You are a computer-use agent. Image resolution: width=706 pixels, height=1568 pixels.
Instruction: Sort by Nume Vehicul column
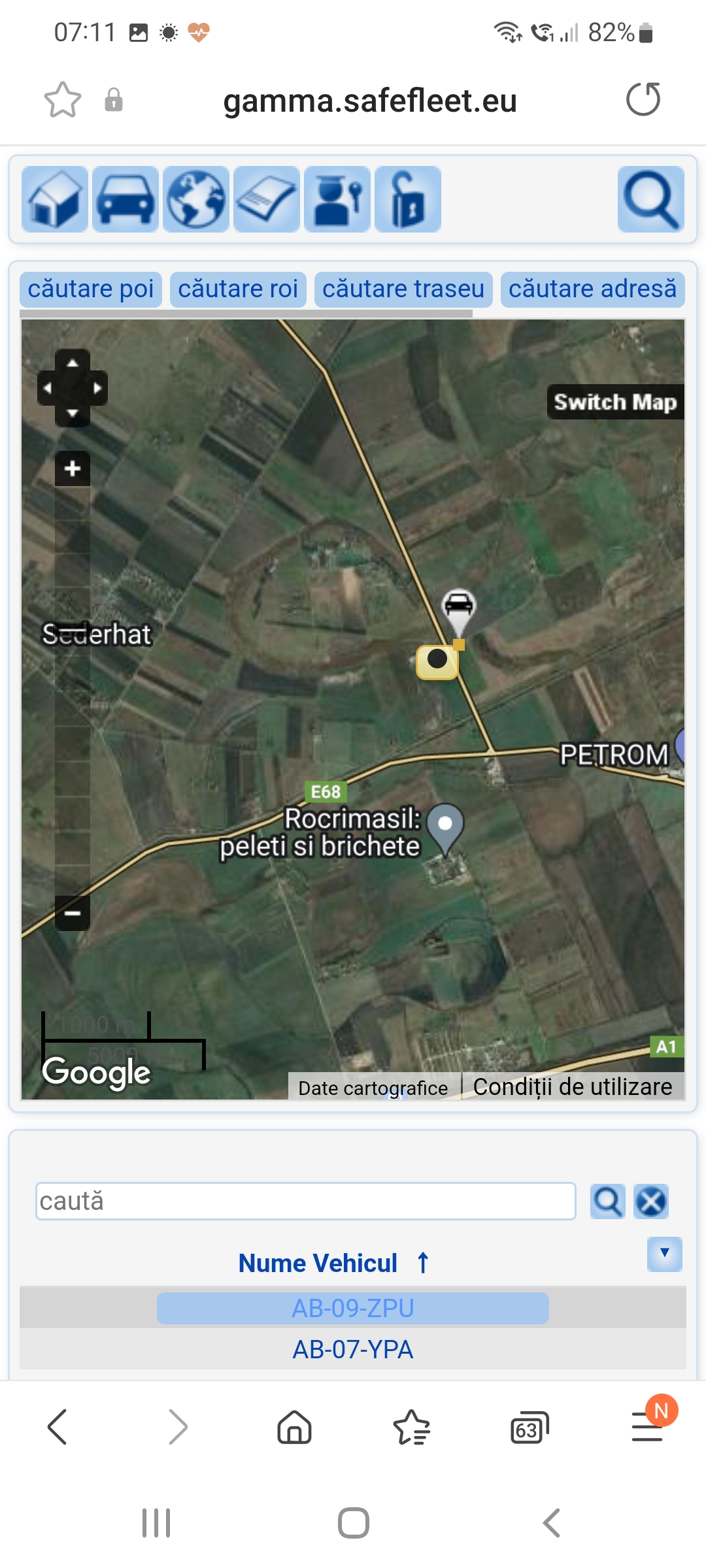click(318, 1263)
